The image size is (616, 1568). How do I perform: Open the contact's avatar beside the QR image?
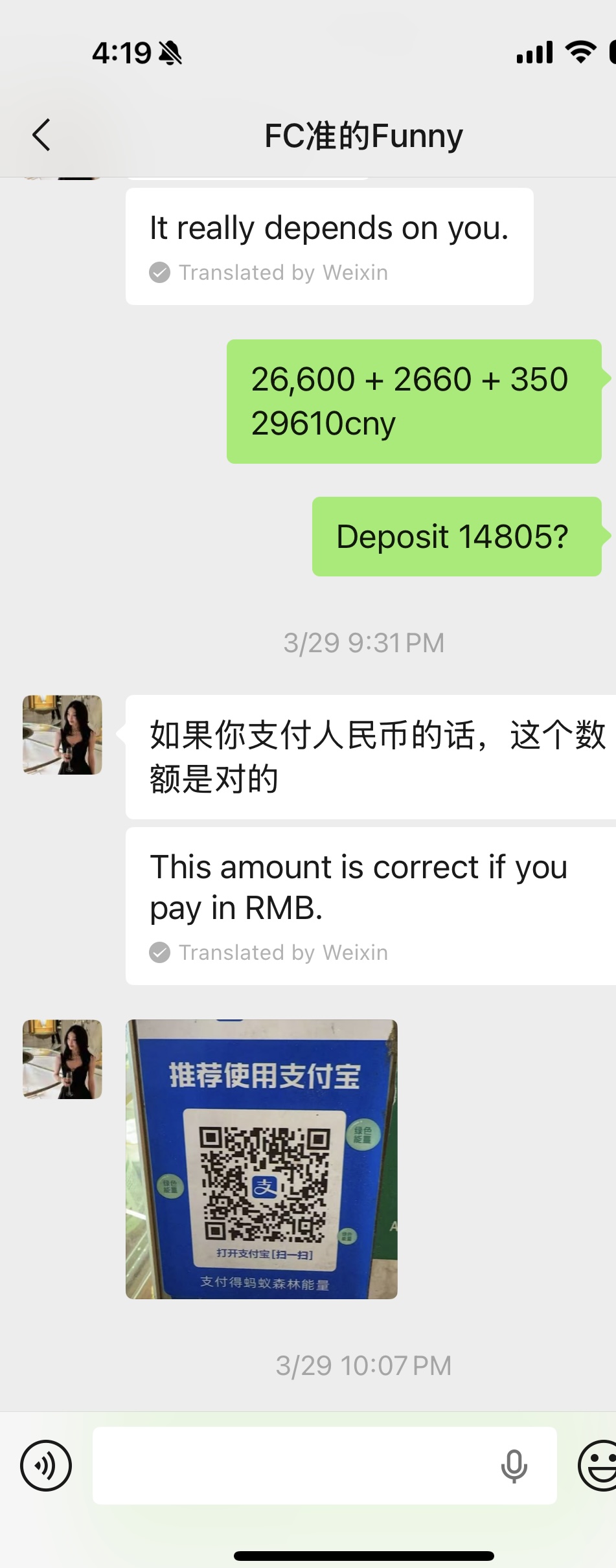click(62, 1060)
